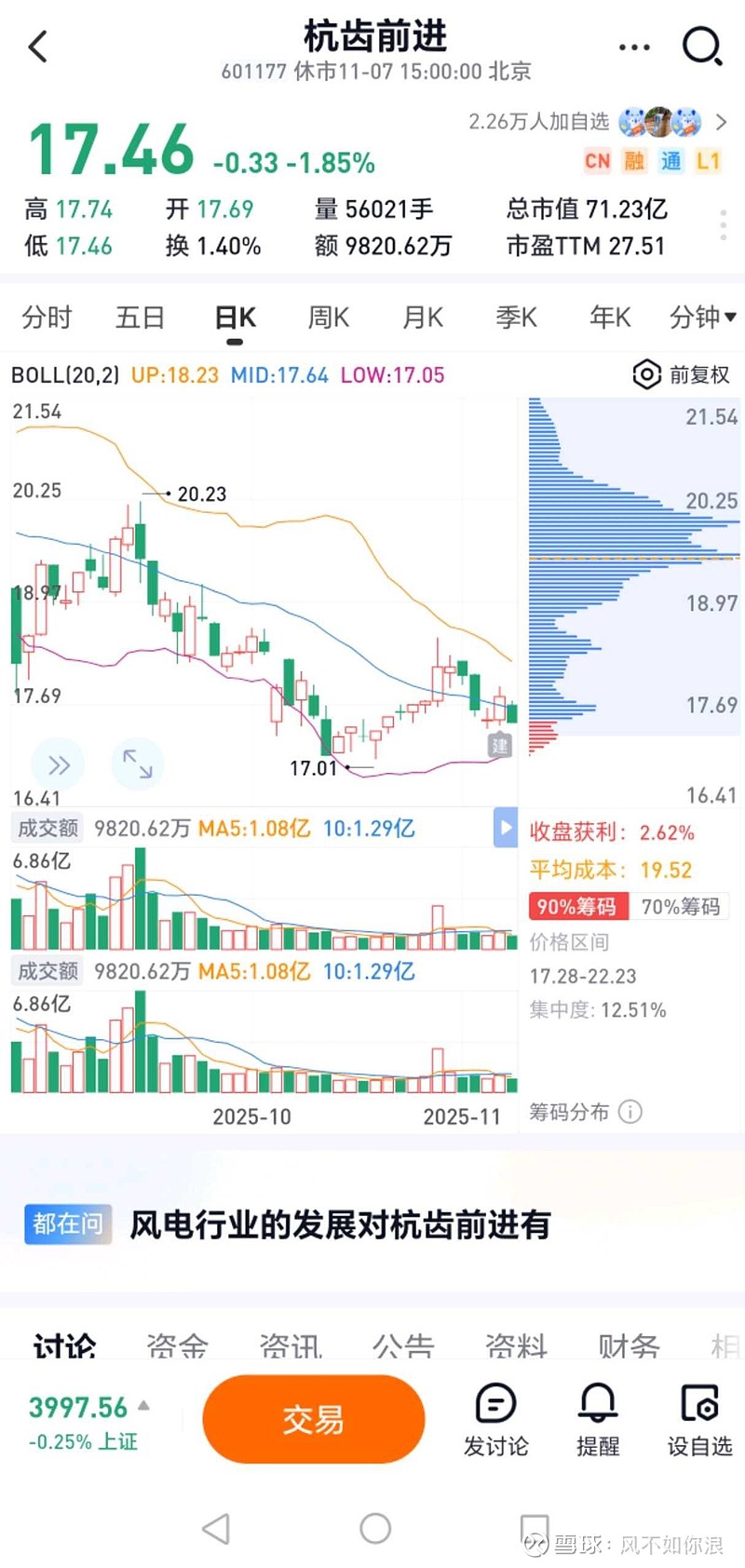Tap the 交易 trade button
The width and height of the screenshot is (745, 1568).
tap(313, 1419)
